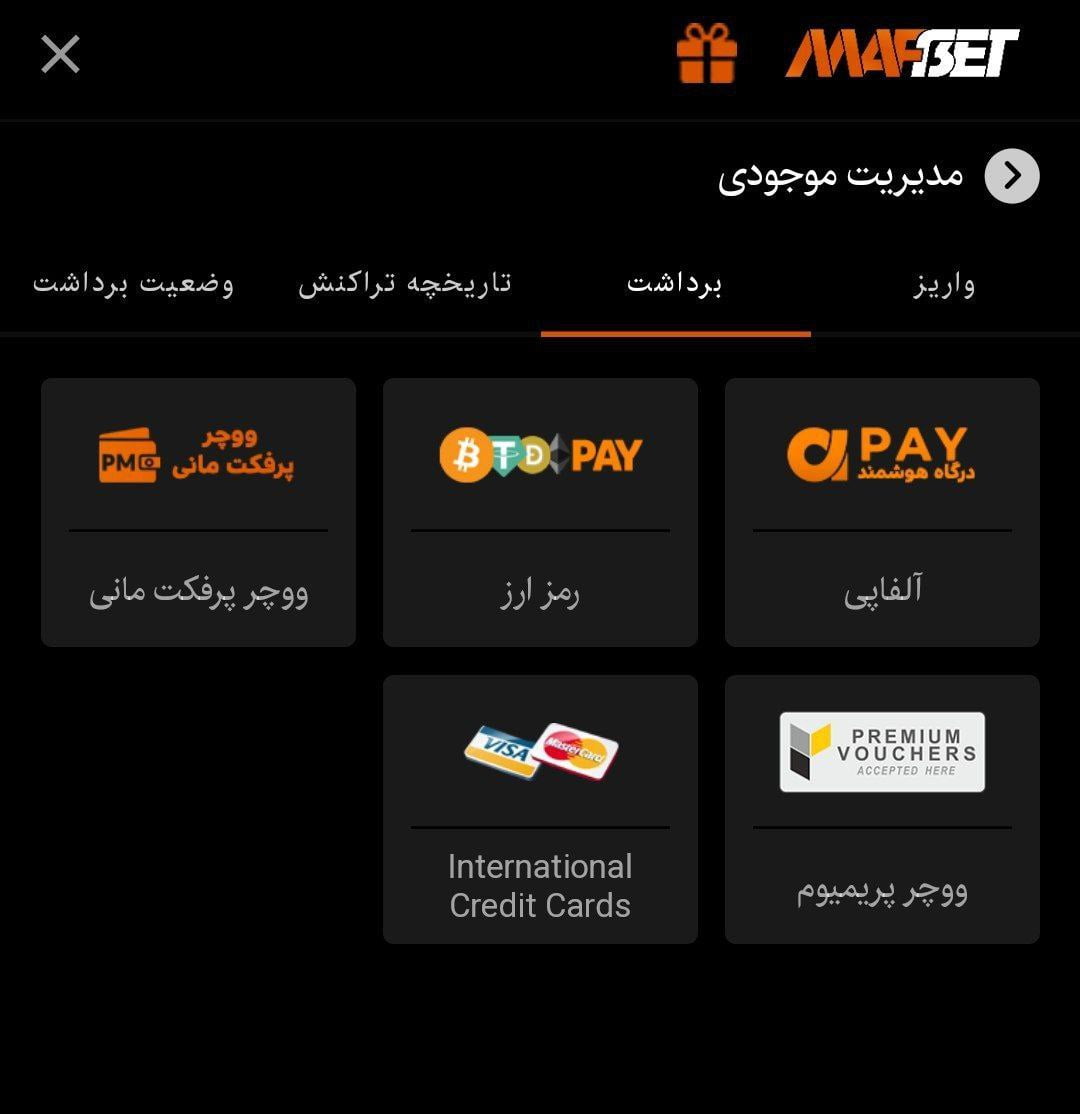Select رمز ارز as withdrawal method
This screenshot has height=1114, width=1080.
click(540, 592)
